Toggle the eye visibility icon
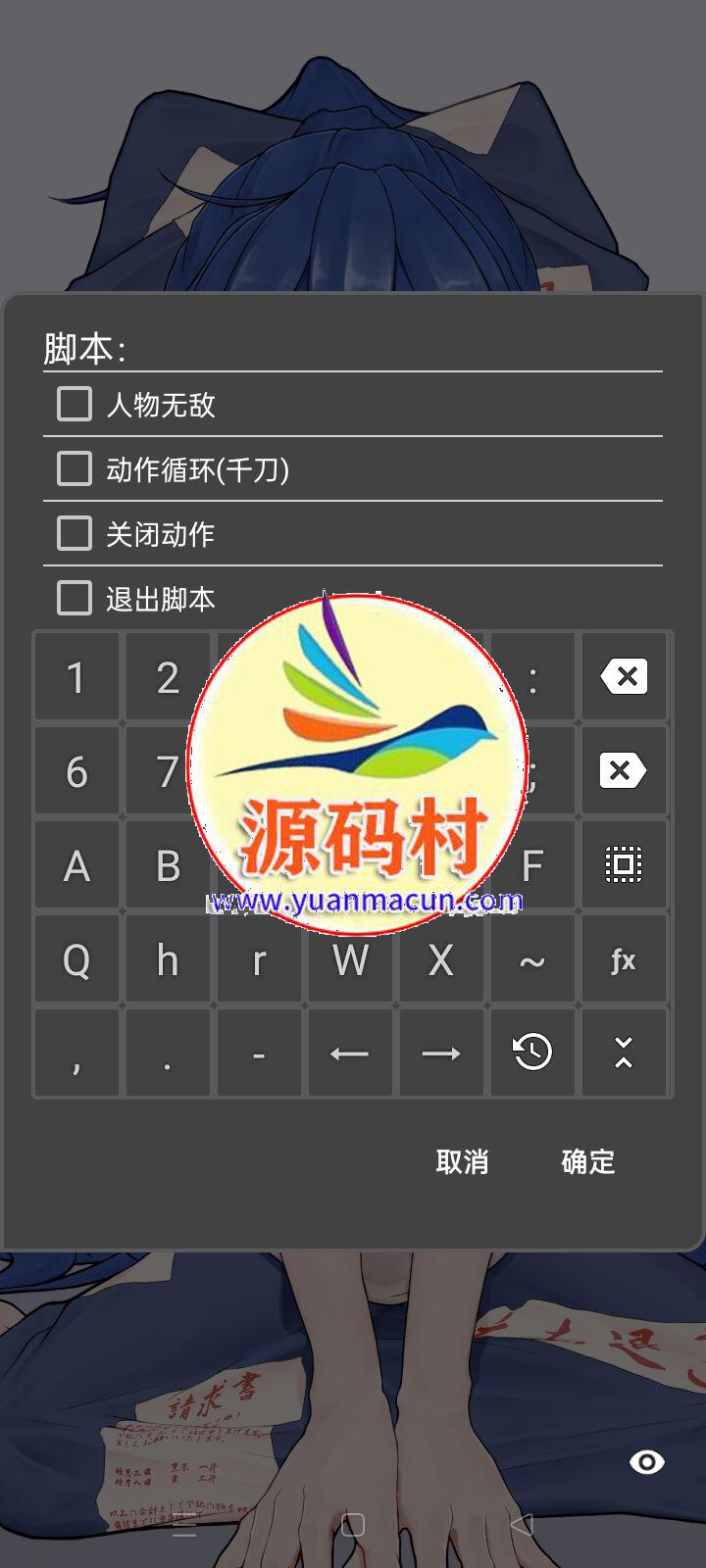706x1568 pixels. tap(646, 1462)
